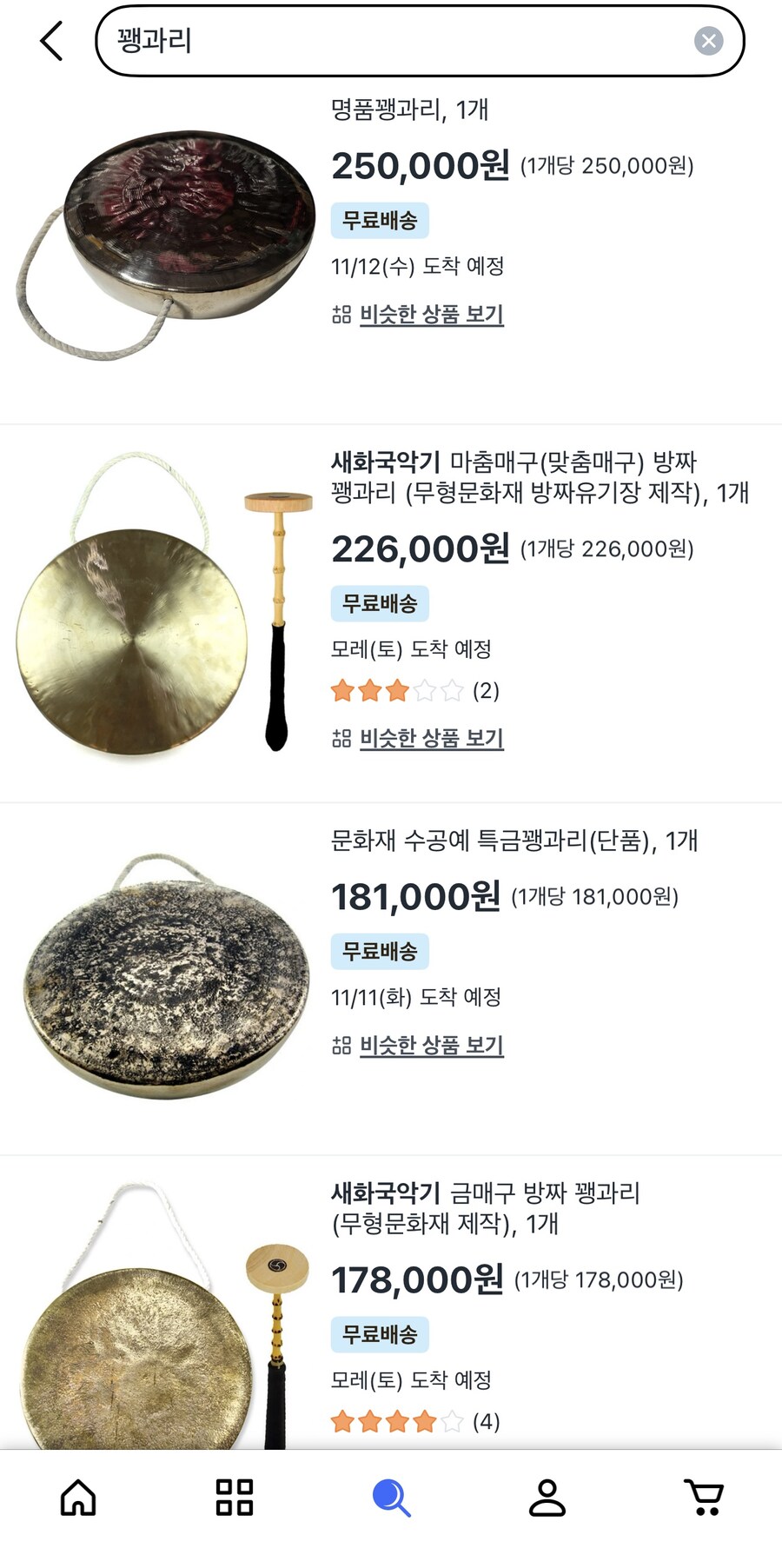The width and height of the screenshot is (782, 1568).
Task: Open the shopping Cart icon
Action: coord(704,1498)
